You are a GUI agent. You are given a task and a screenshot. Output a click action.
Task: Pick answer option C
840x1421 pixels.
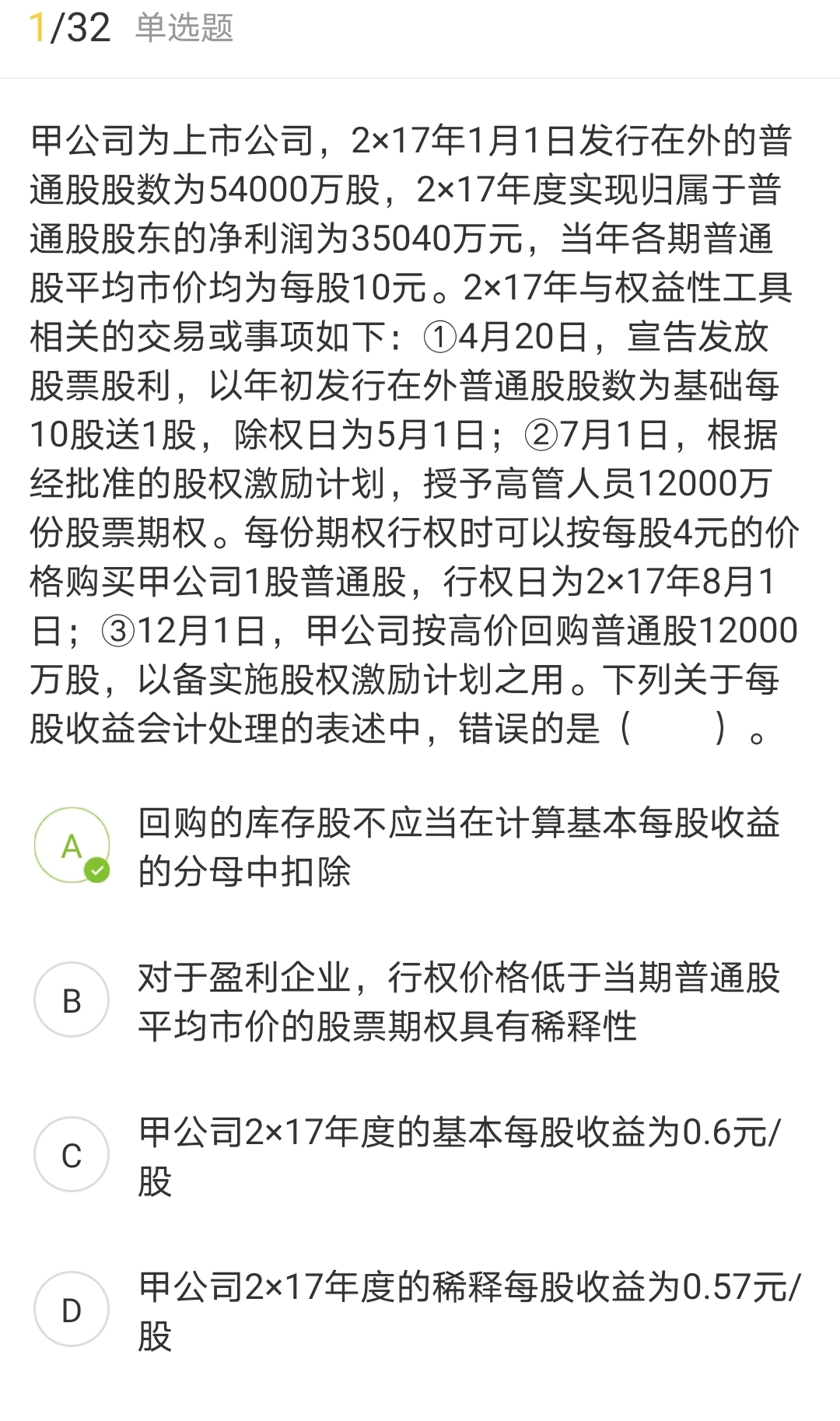72,1155
